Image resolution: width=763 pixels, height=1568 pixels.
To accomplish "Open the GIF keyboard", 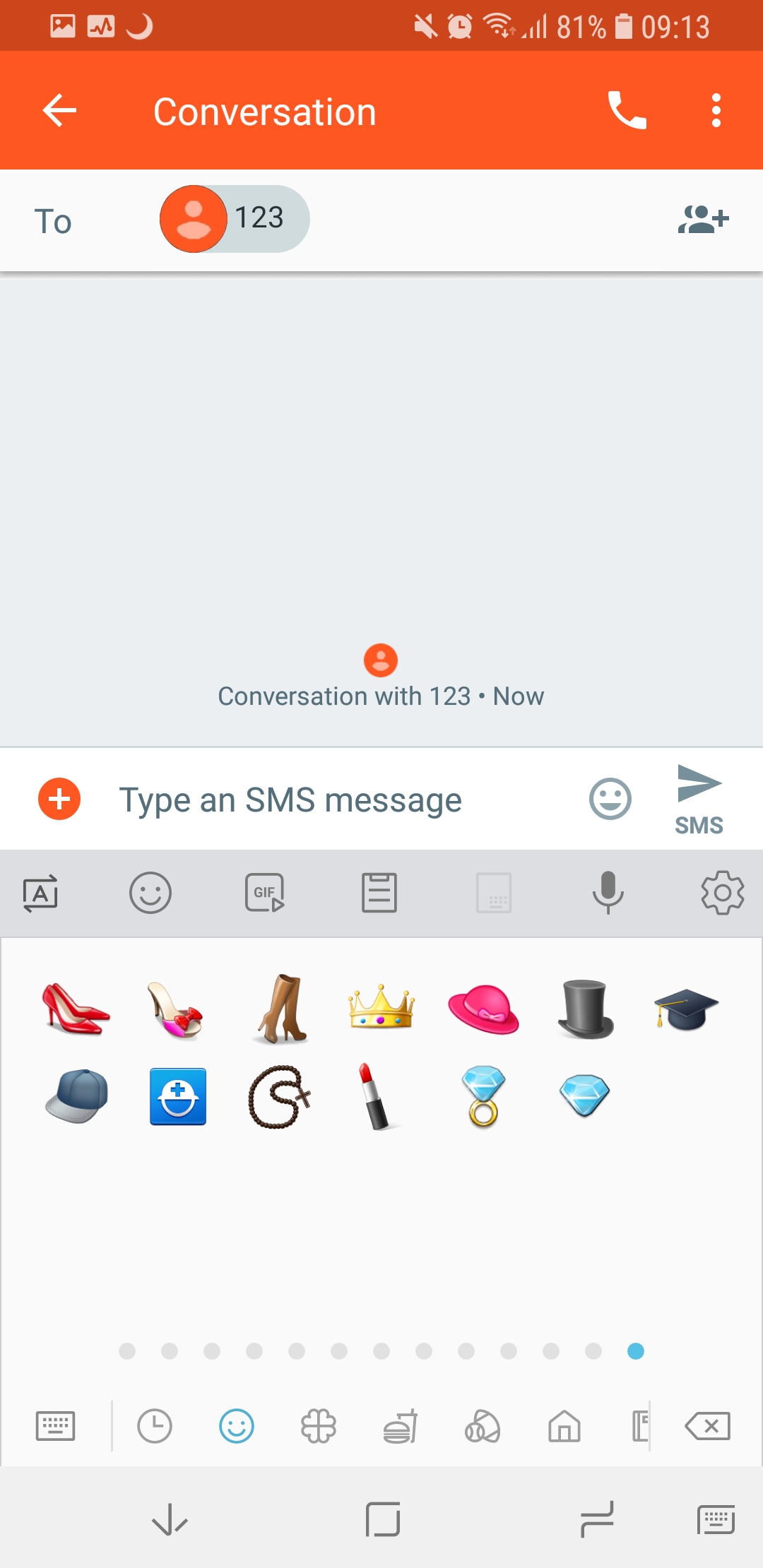I will point(265,893).
